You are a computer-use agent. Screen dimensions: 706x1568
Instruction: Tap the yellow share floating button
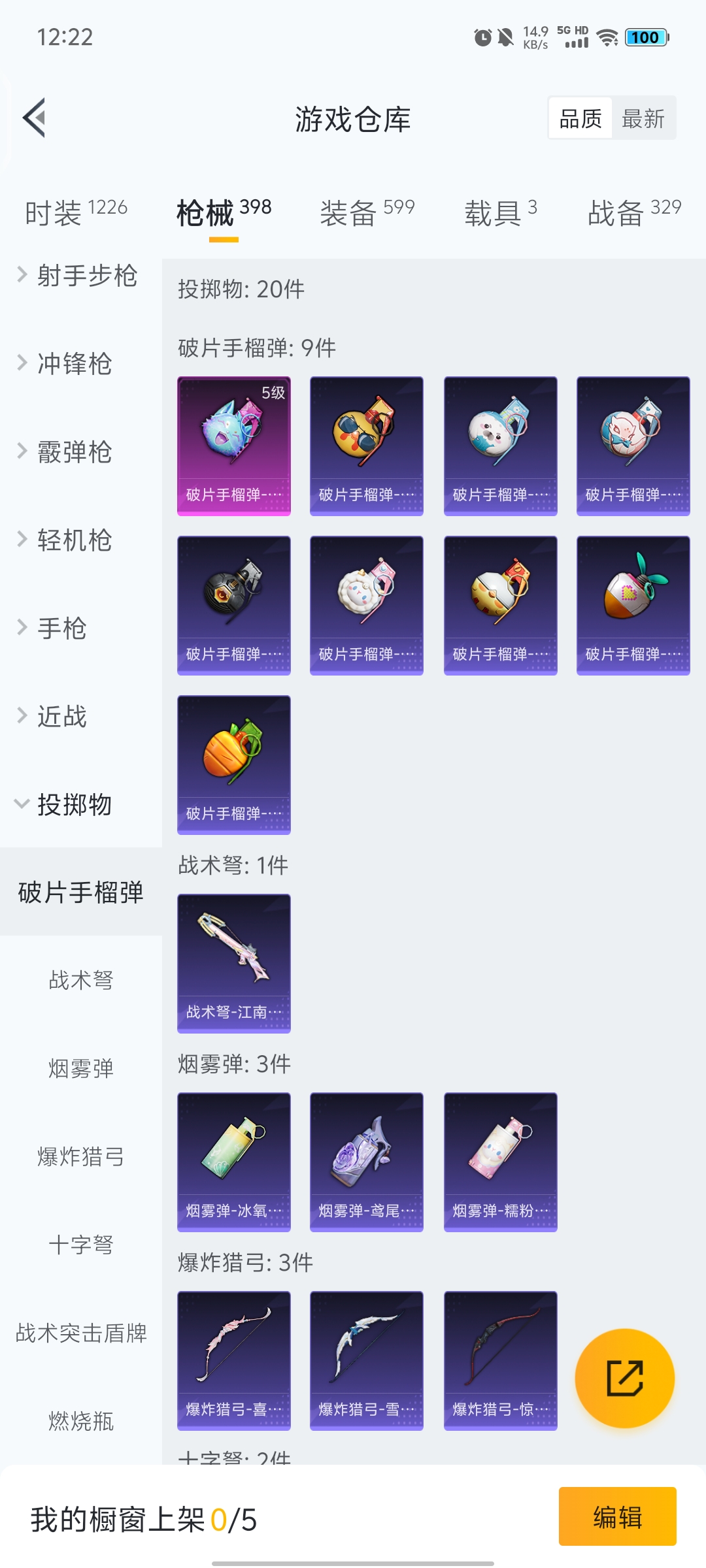[x=624, y=1378]
